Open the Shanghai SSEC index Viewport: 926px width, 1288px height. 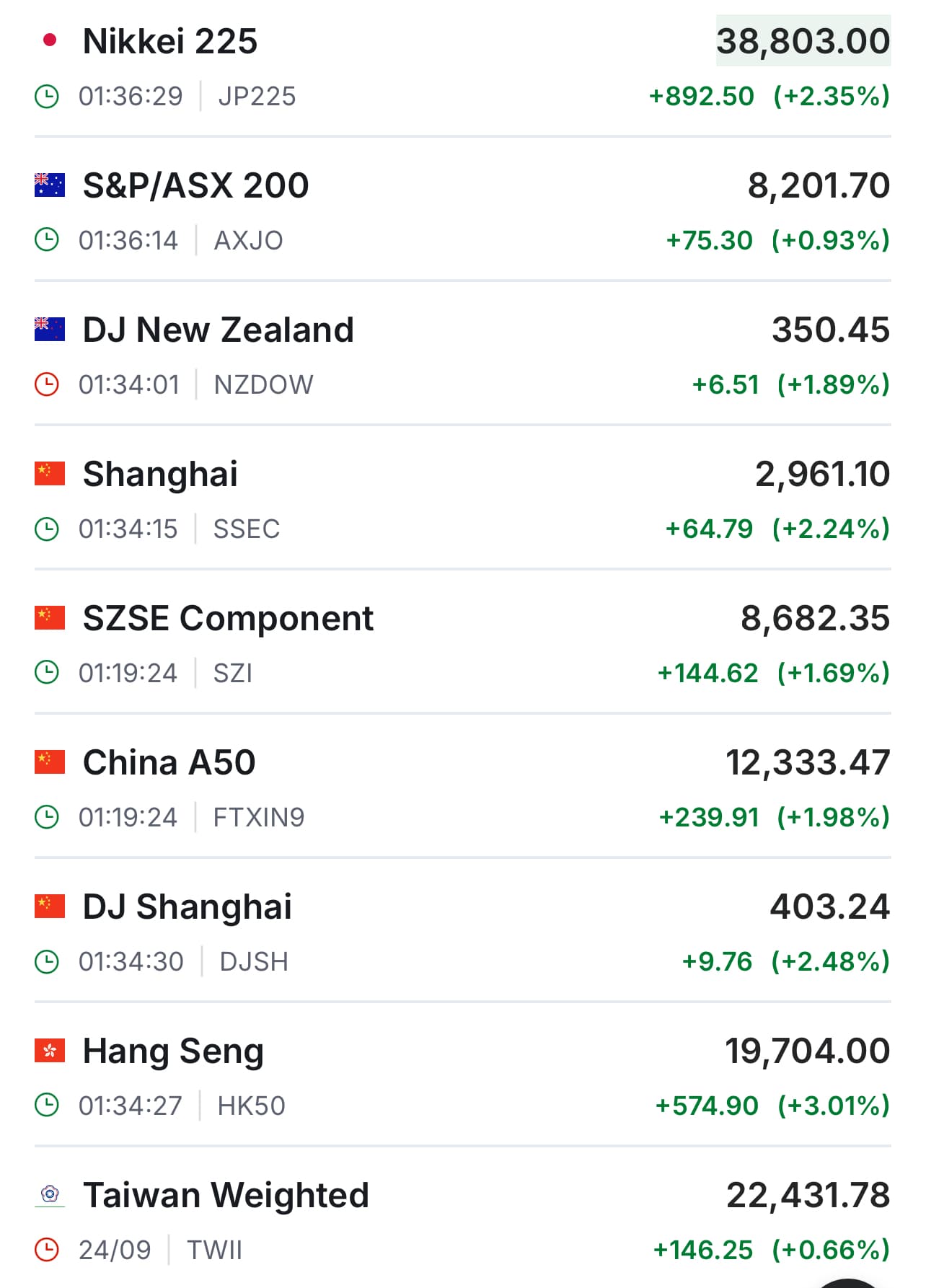[160, 475]
